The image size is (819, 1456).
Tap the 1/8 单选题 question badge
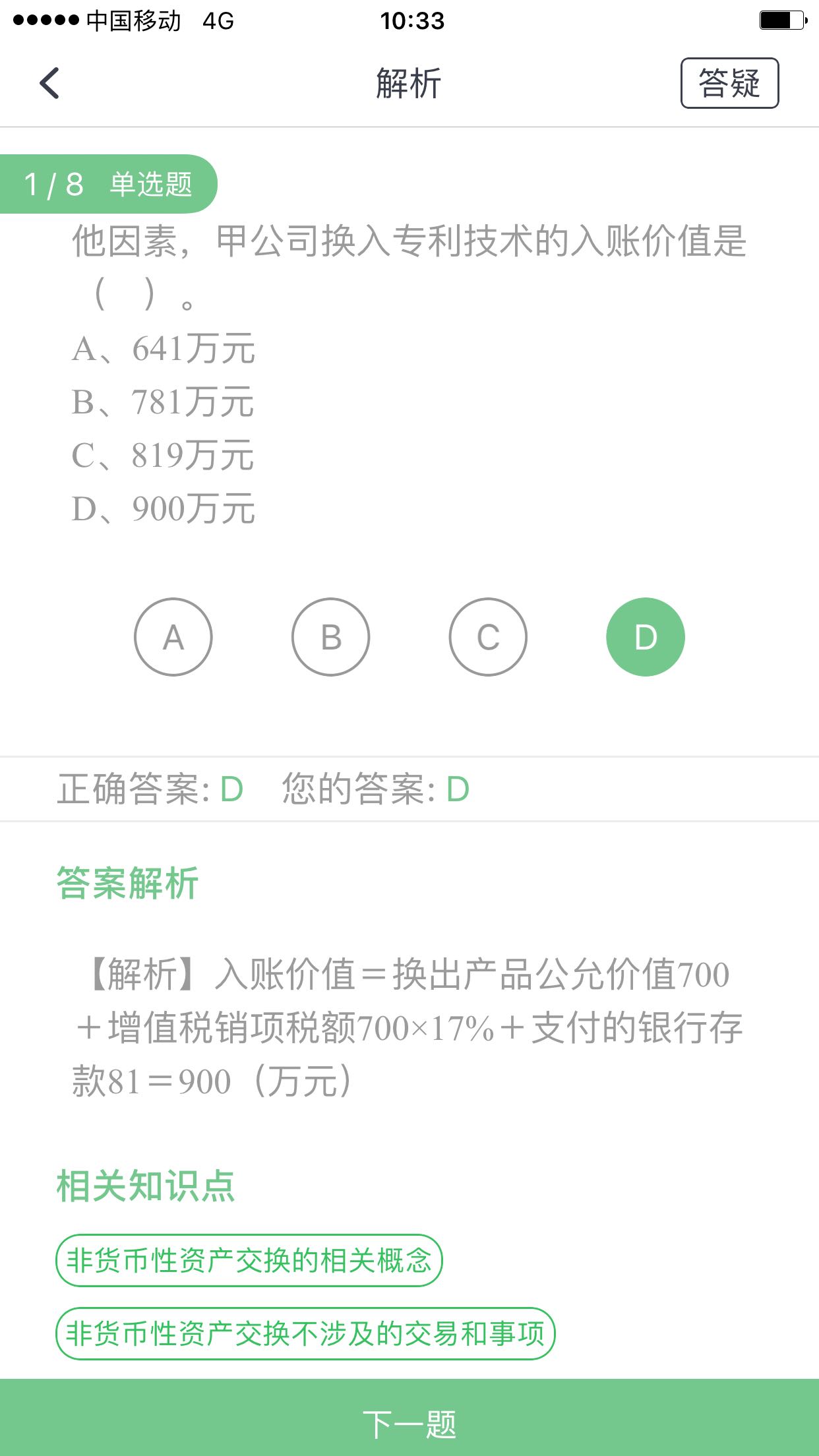coord(109,184)
